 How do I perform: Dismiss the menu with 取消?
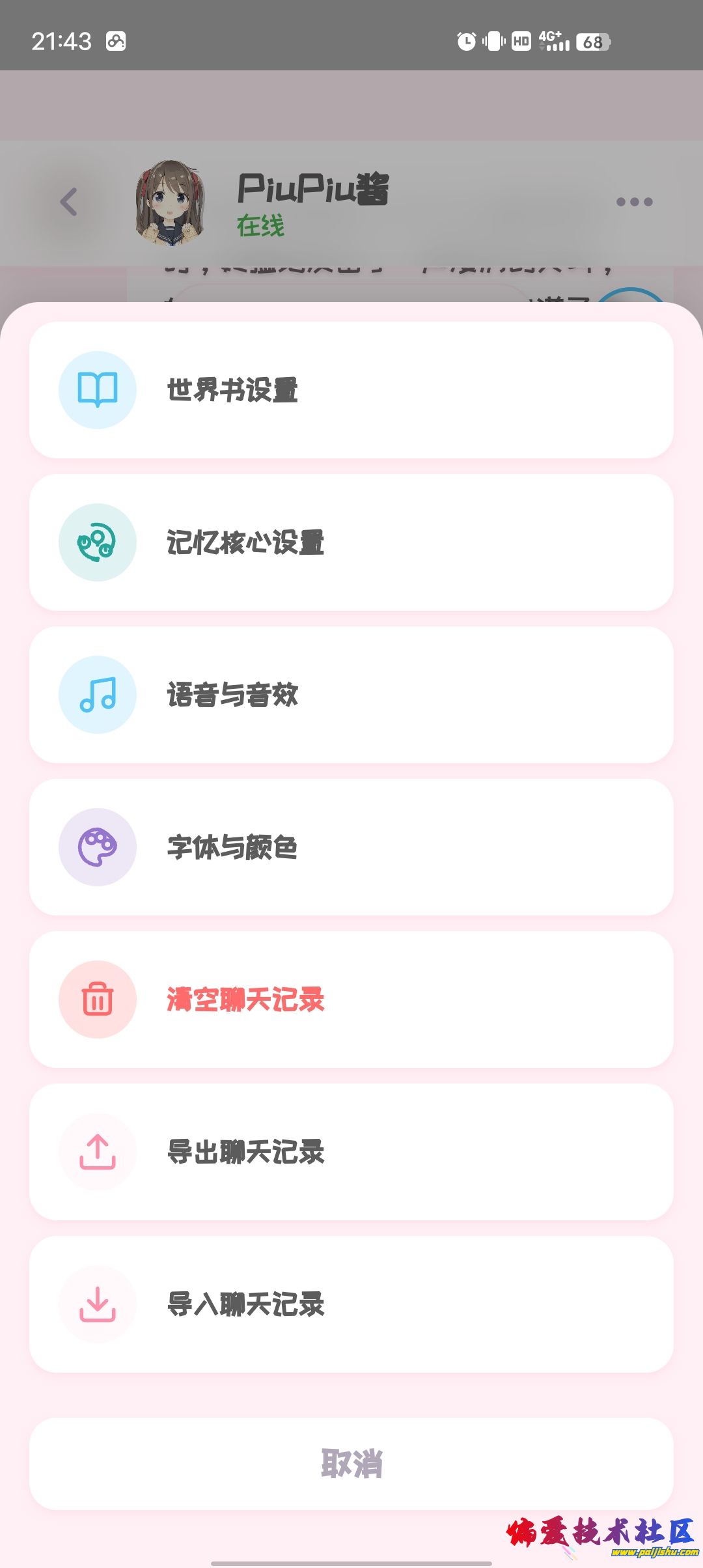(x=351, y=1464)
